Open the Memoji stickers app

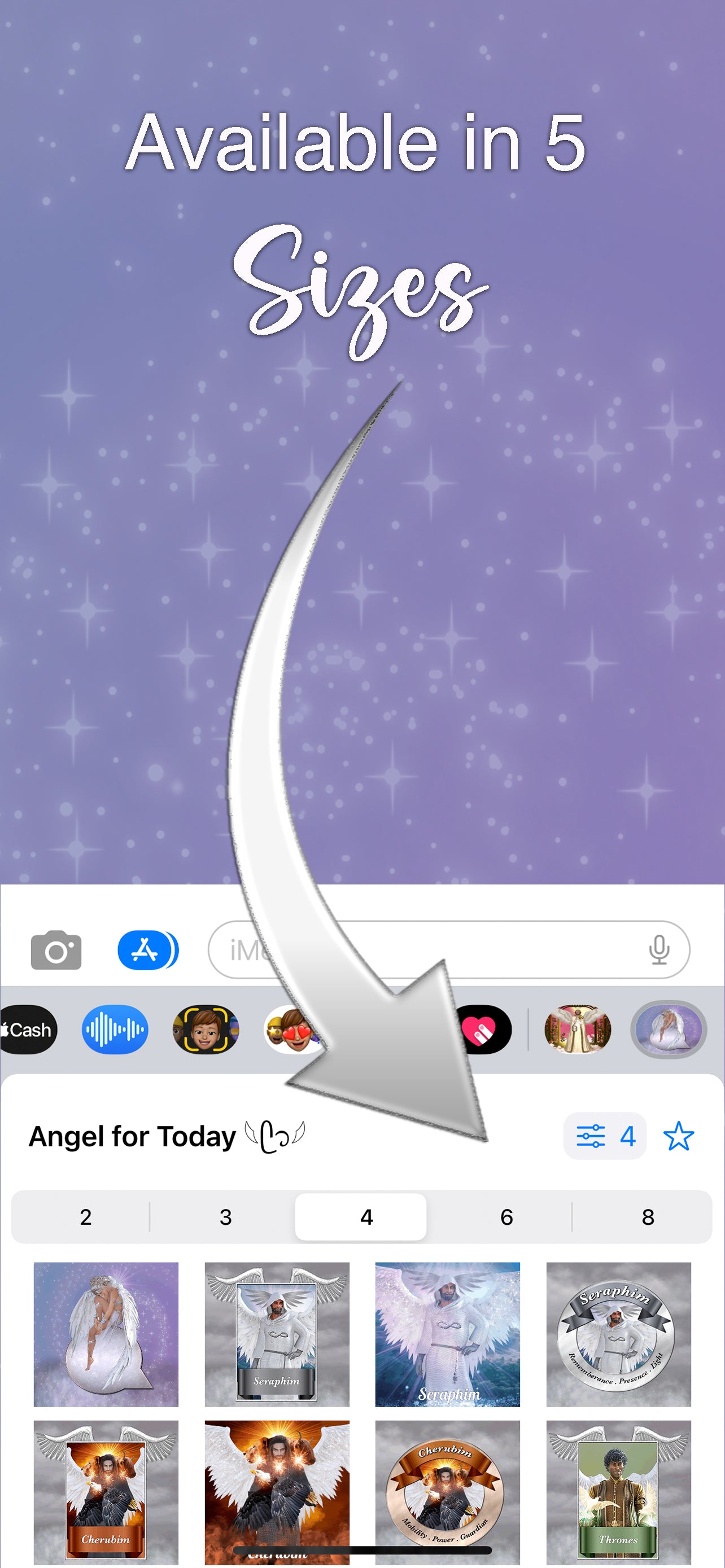point(204,1030)
